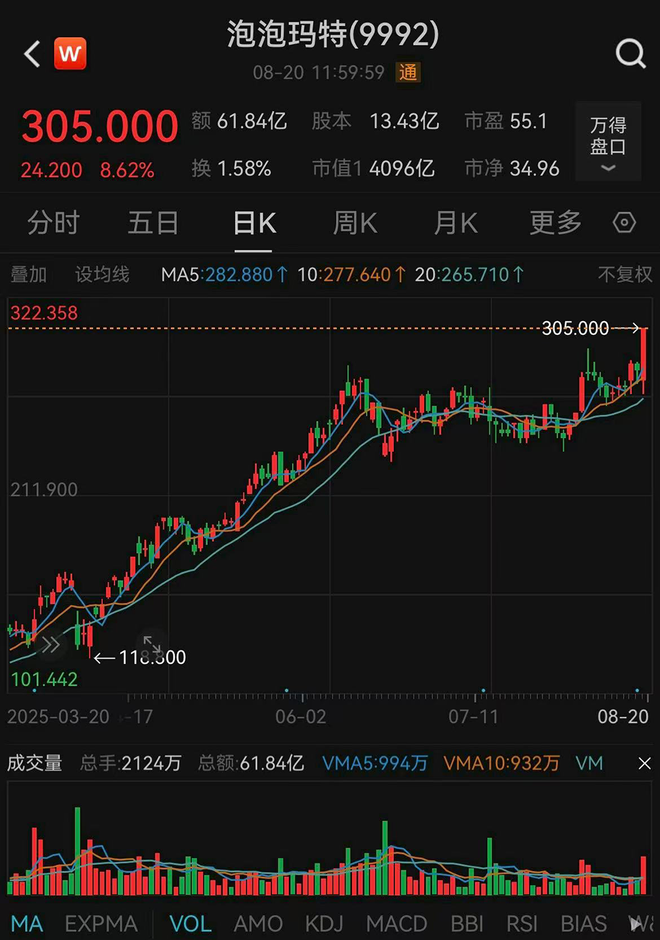Switch to the 五日 chart tab
660x940 pixels.
152,222
